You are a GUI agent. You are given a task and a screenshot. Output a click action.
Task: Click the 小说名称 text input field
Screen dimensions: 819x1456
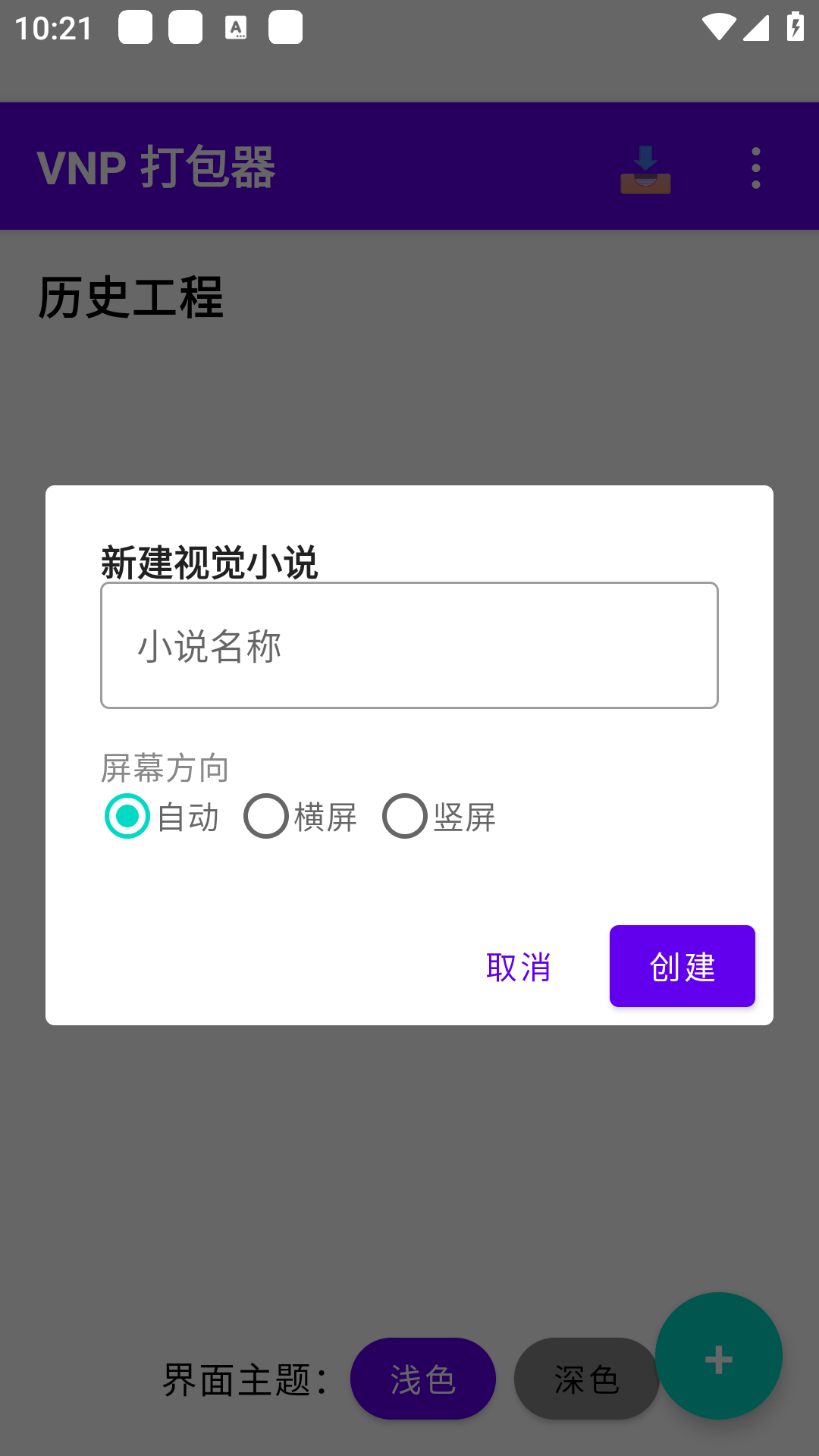click(408, 645)
